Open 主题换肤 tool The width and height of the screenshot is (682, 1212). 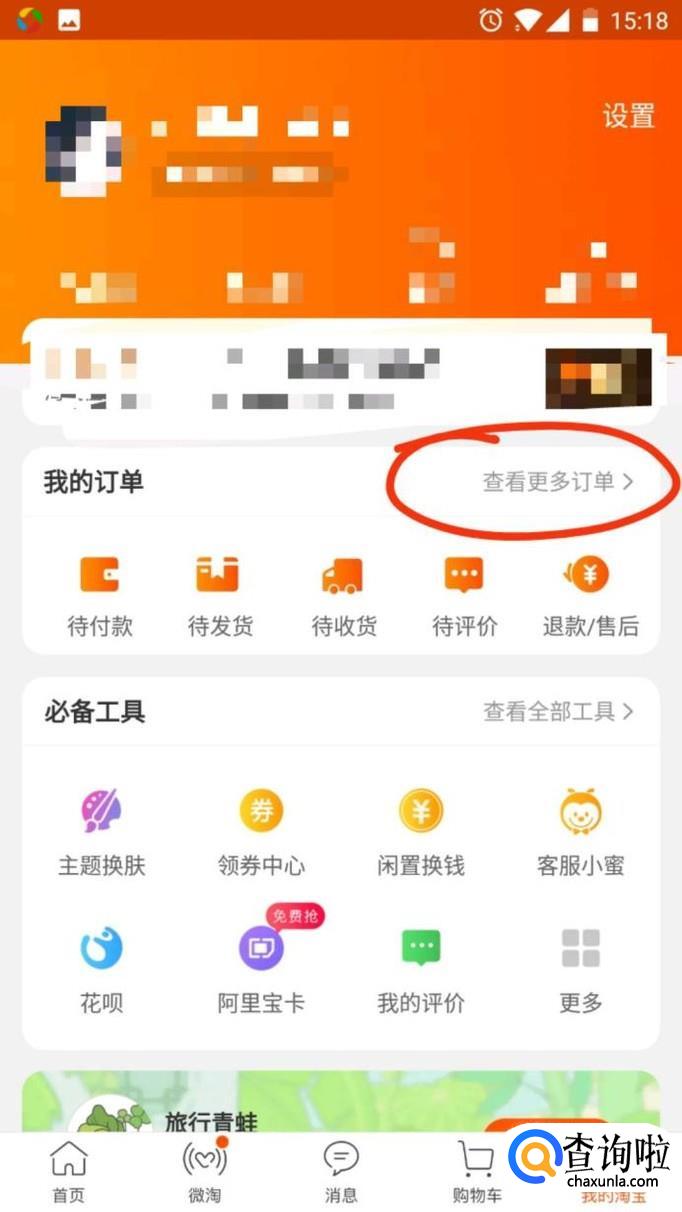click(x=101, y=830)
